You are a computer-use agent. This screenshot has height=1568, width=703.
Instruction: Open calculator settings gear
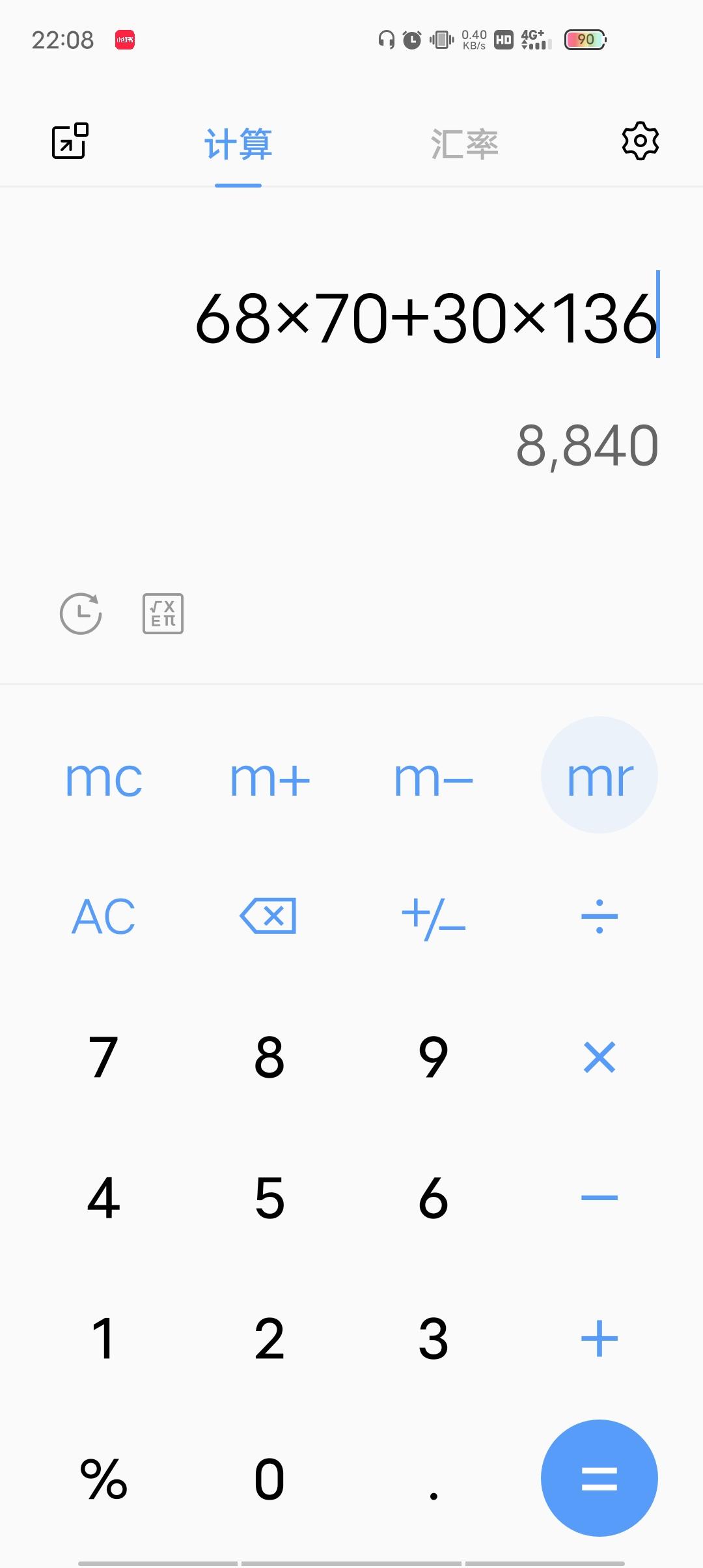click(641, 141)
